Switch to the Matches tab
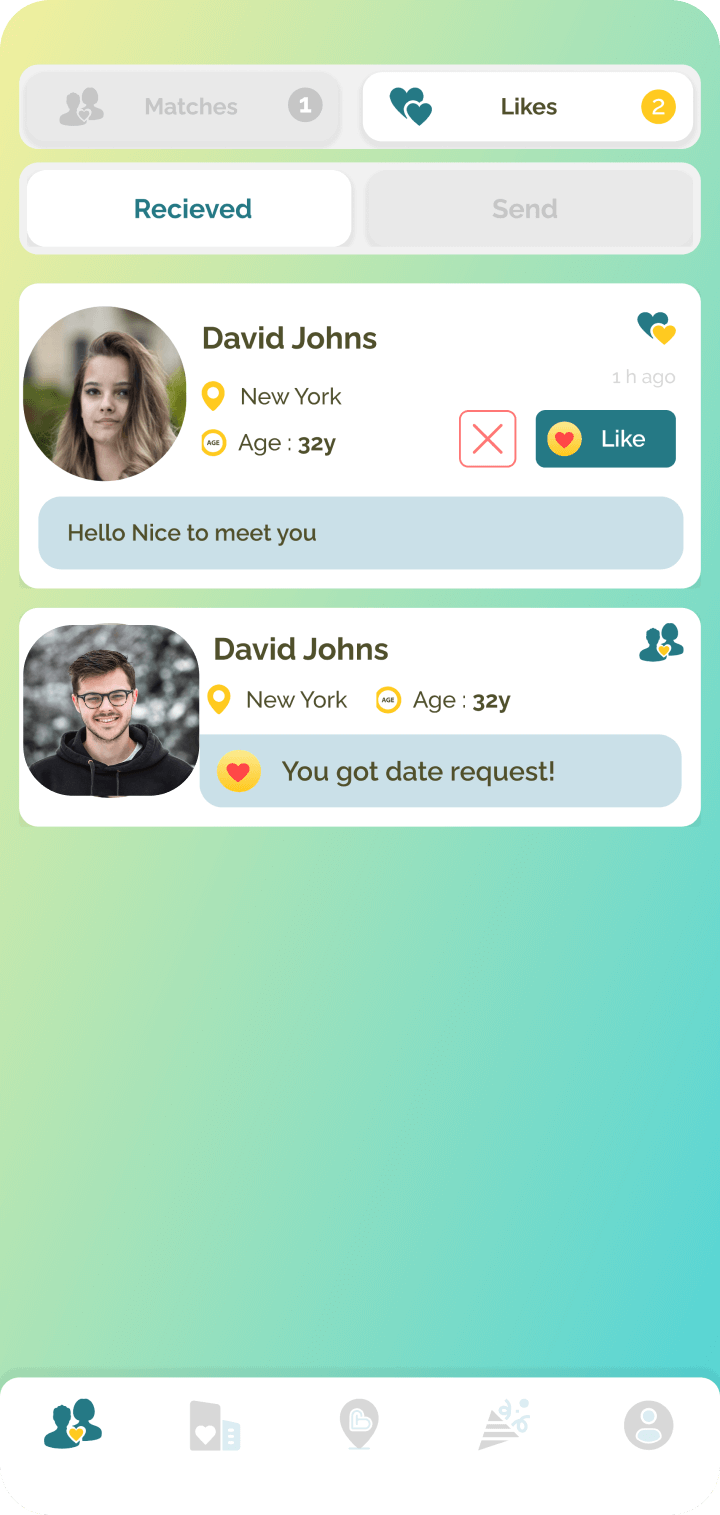This screenshot has width=720, height=1515. (182, 107)
